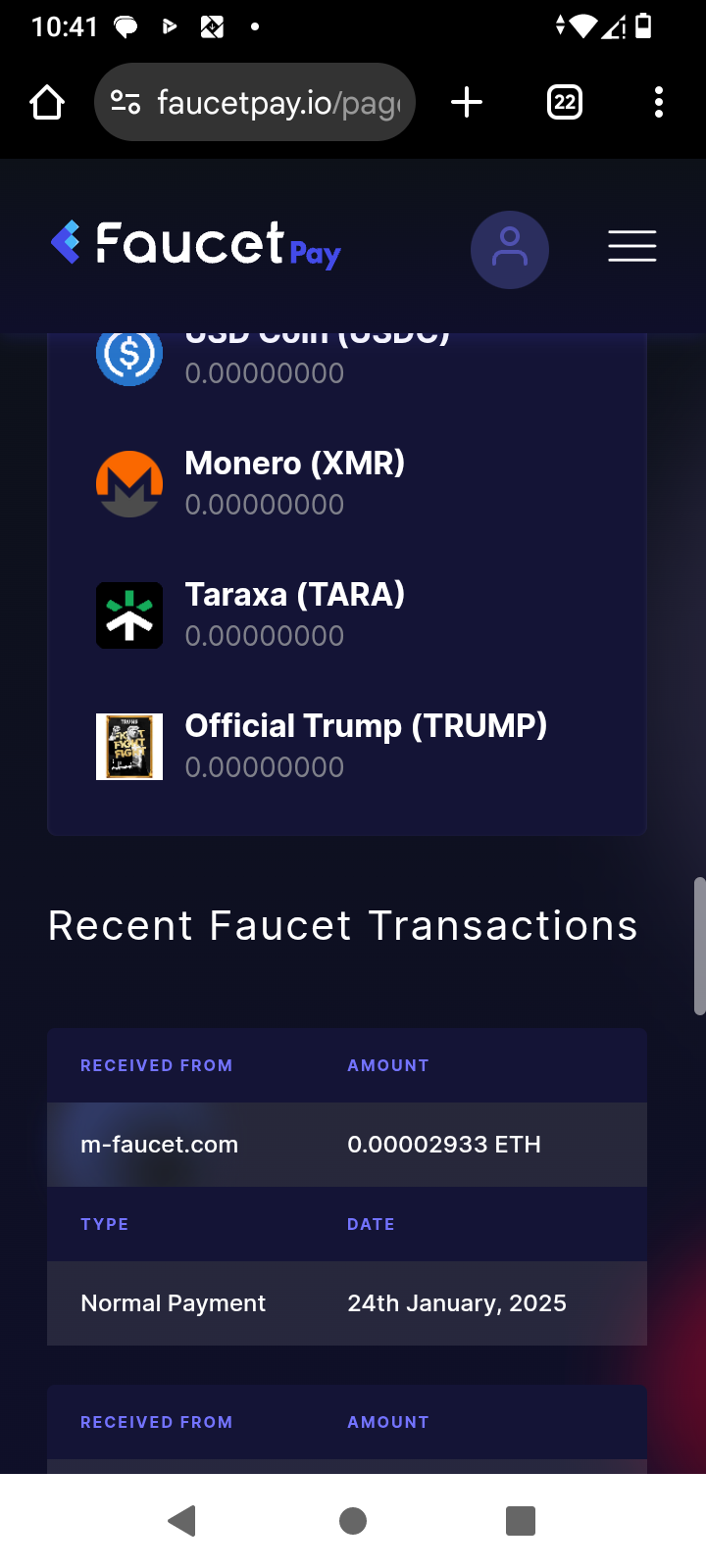Open the tab switcher showing 22
Screen dimensions: 706x1568
pyautogui.click(x=564, y=102)
